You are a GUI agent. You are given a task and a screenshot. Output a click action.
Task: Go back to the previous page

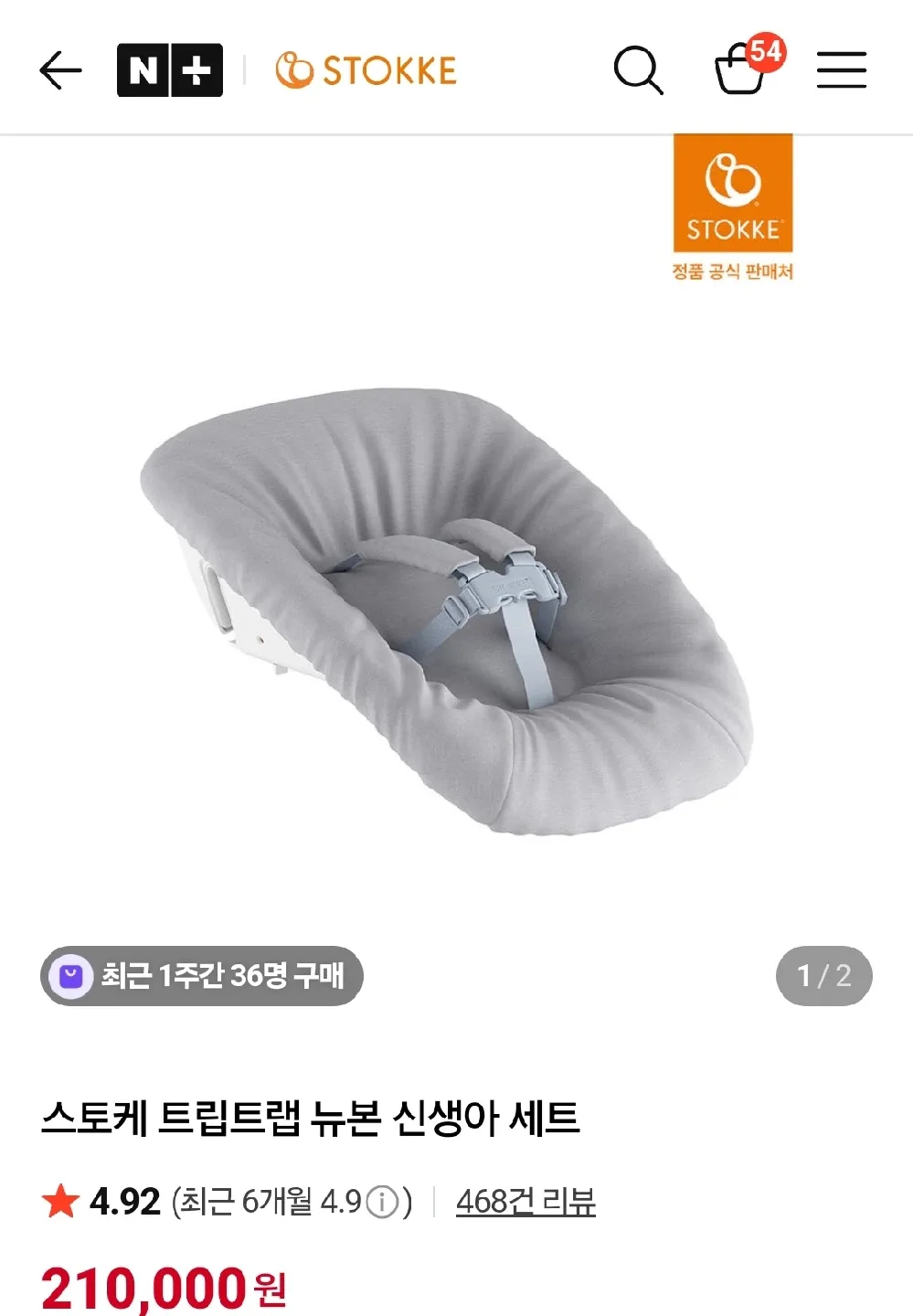61,70
